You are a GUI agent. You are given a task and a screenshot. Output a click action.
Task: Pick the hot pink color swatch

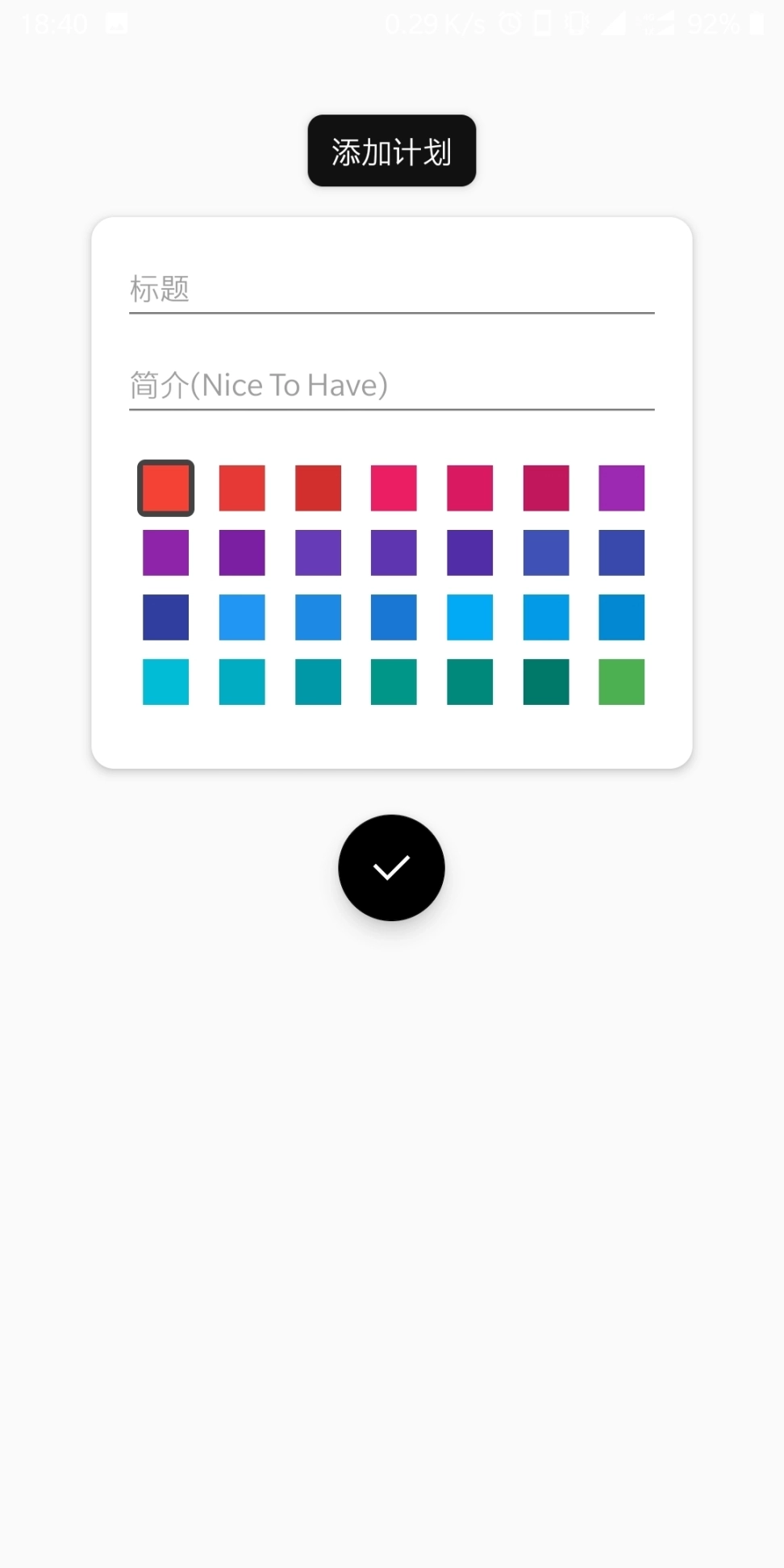(x=394, y=488)
